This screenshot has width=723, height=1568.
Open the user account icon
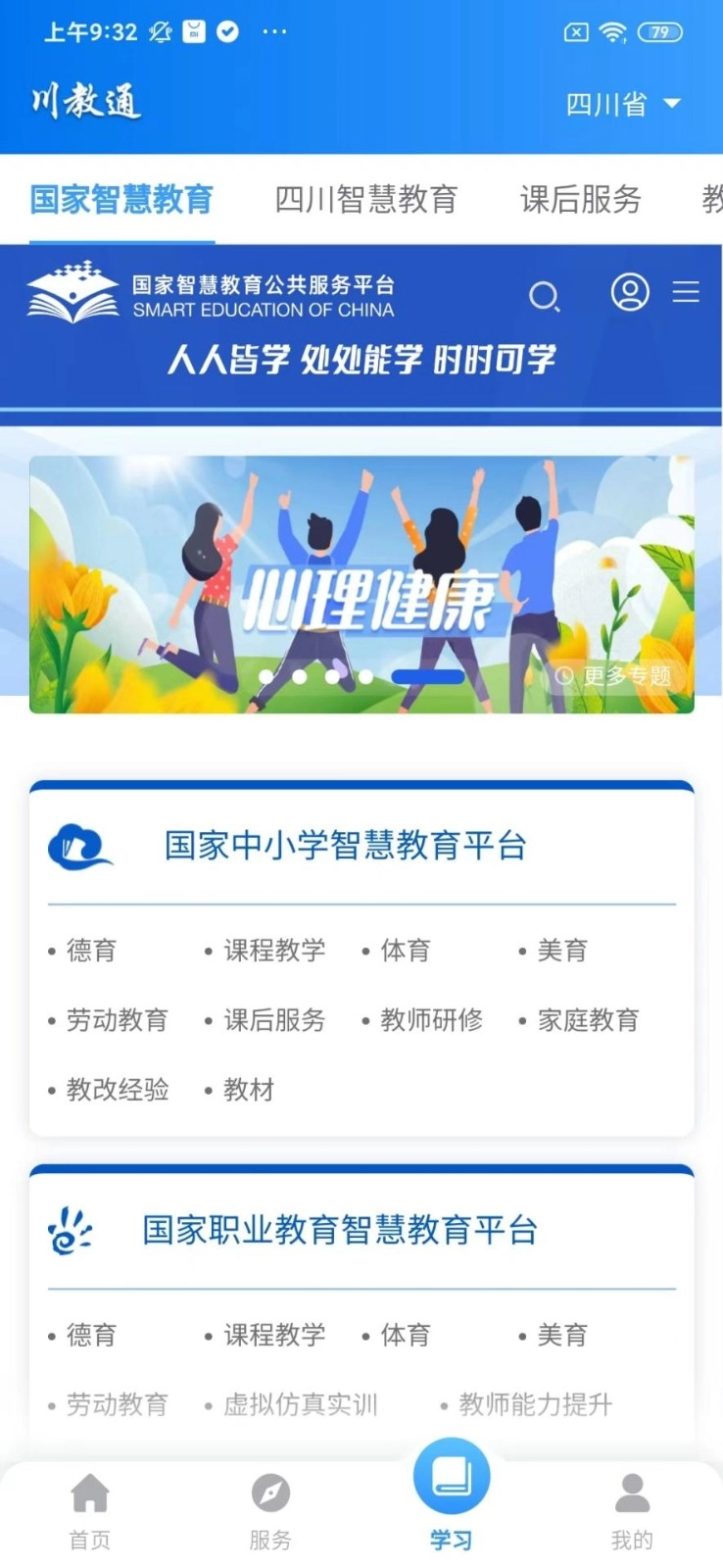(629, 292)
